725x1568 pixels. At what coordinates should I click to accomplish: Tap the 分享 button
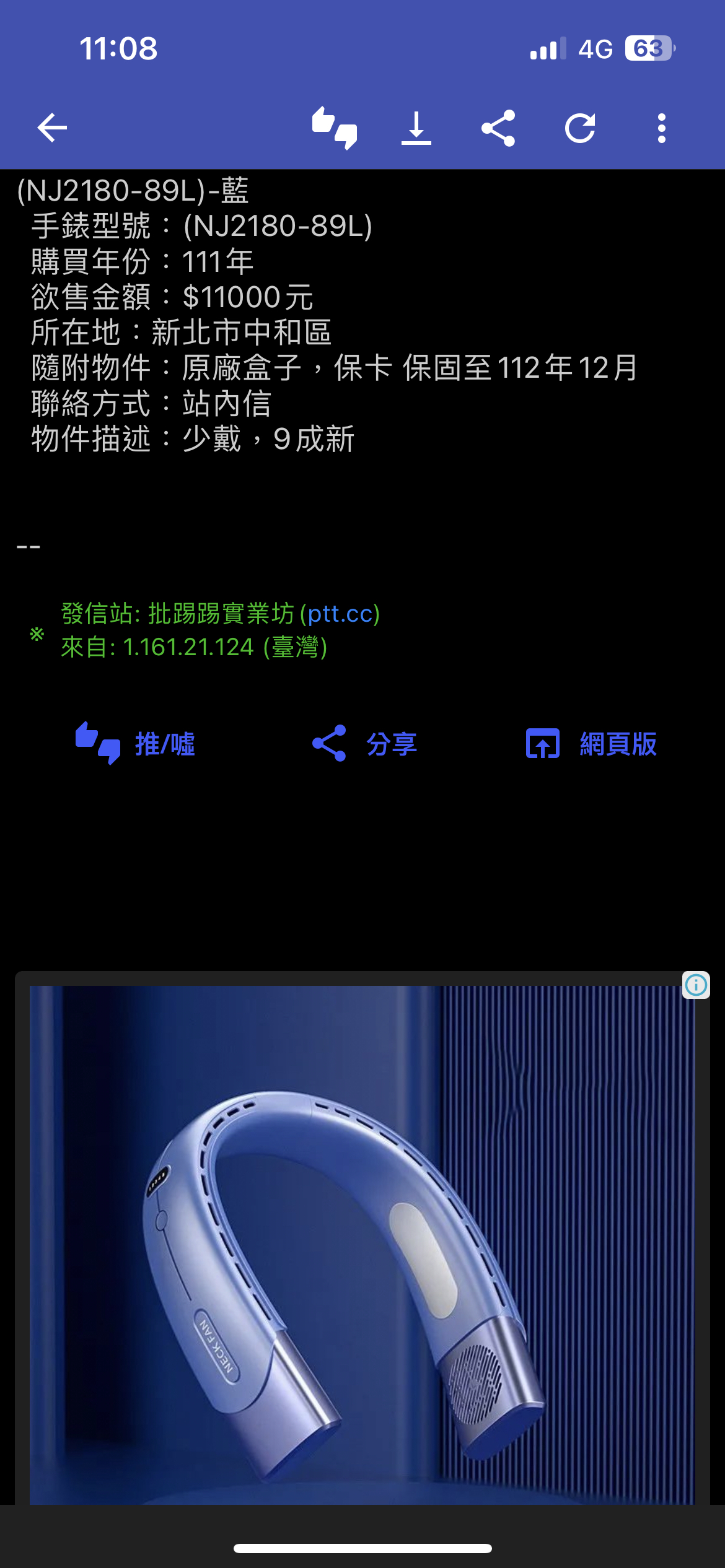(x=364, y=743)
